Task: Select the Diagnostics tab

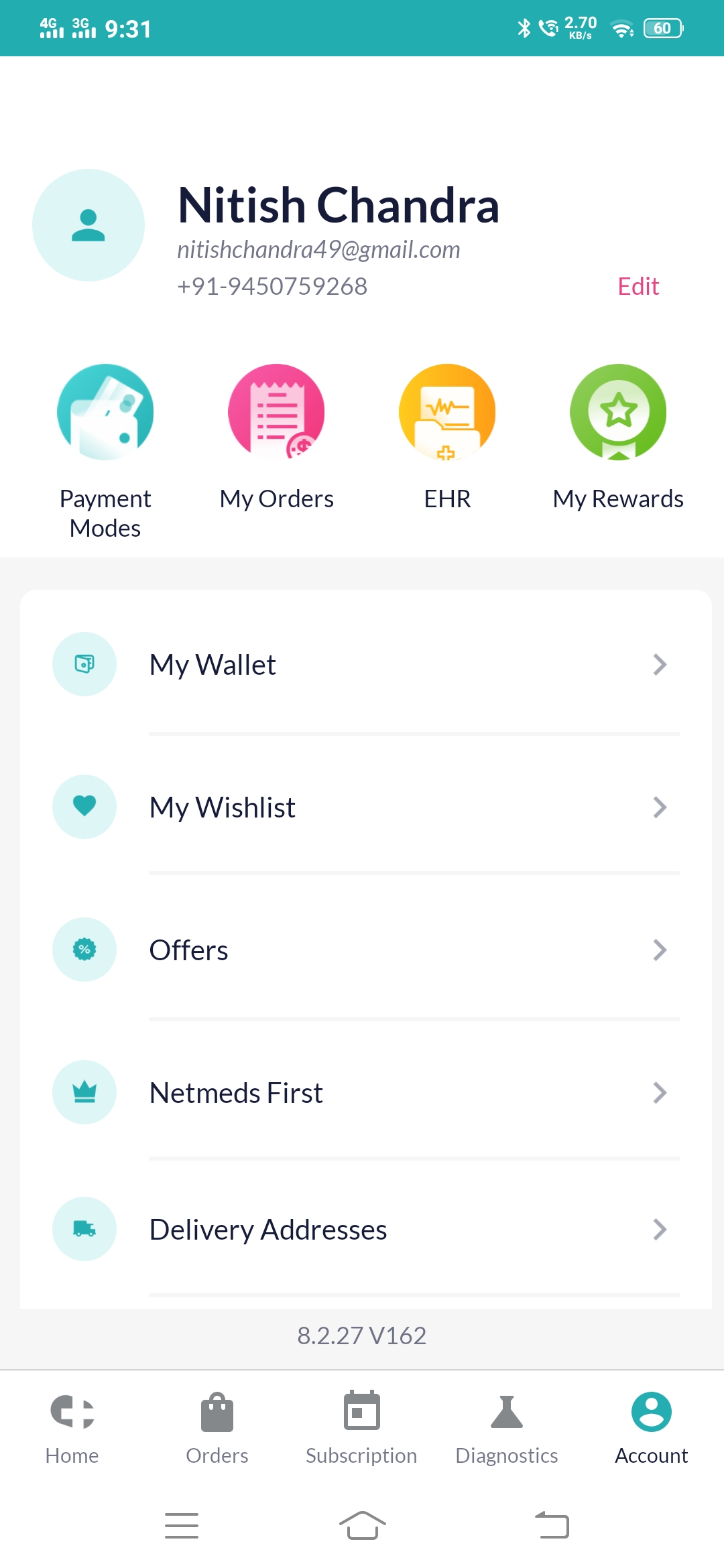Action: (x=507, y=1427)
